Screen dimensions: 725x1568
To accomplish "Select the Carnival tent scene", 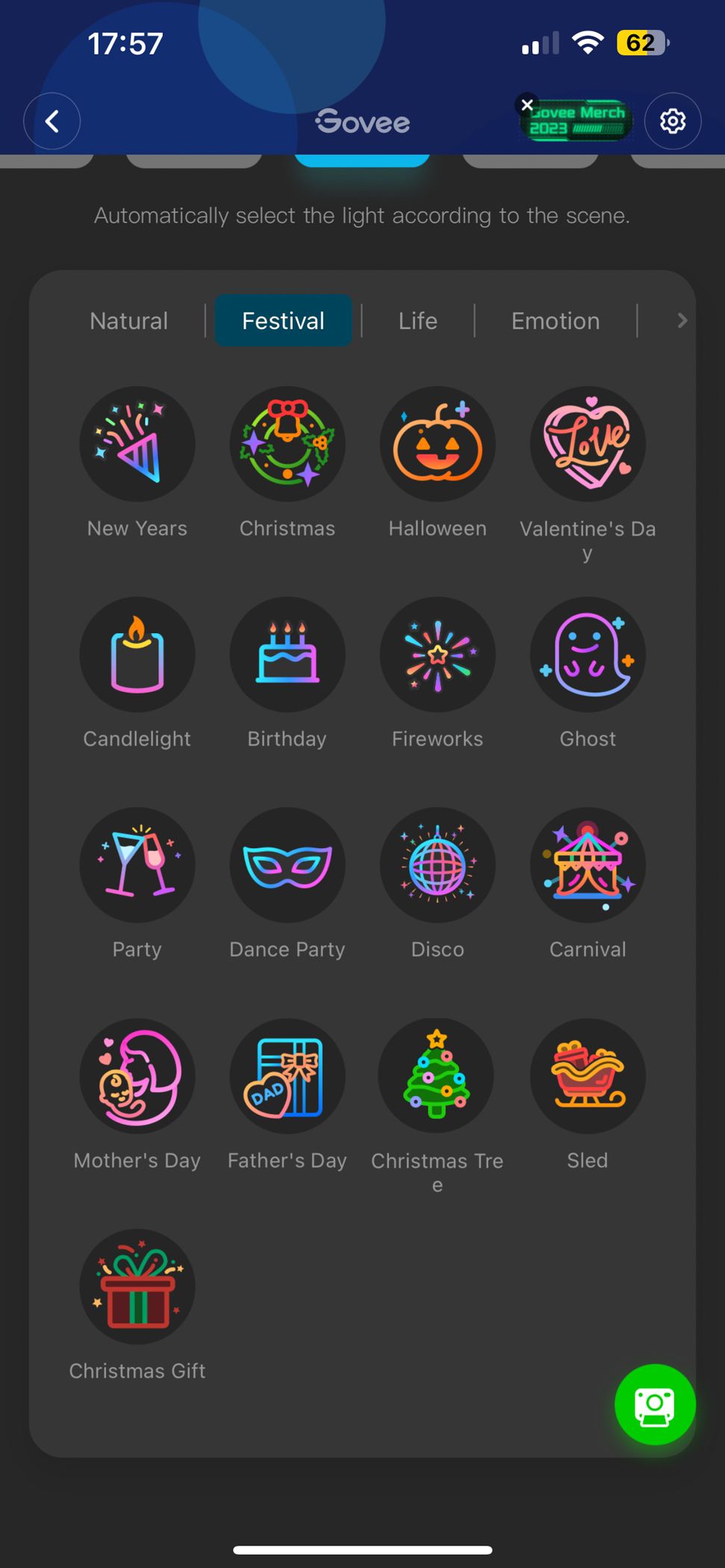I will pyautogui.click(x=588, y=865).
